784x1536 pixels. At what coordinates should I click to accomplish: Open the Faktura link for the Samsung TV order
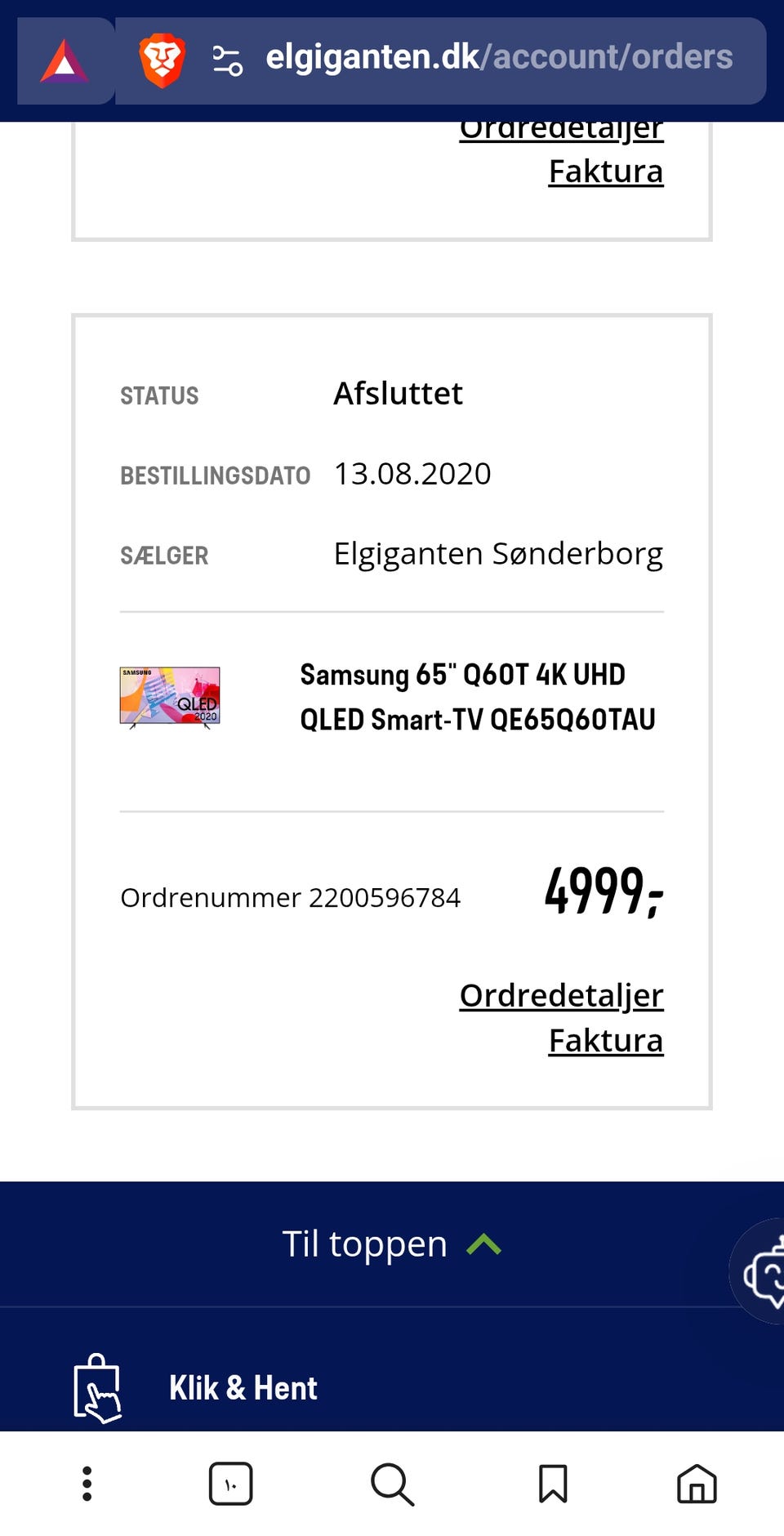[604, 1039]
